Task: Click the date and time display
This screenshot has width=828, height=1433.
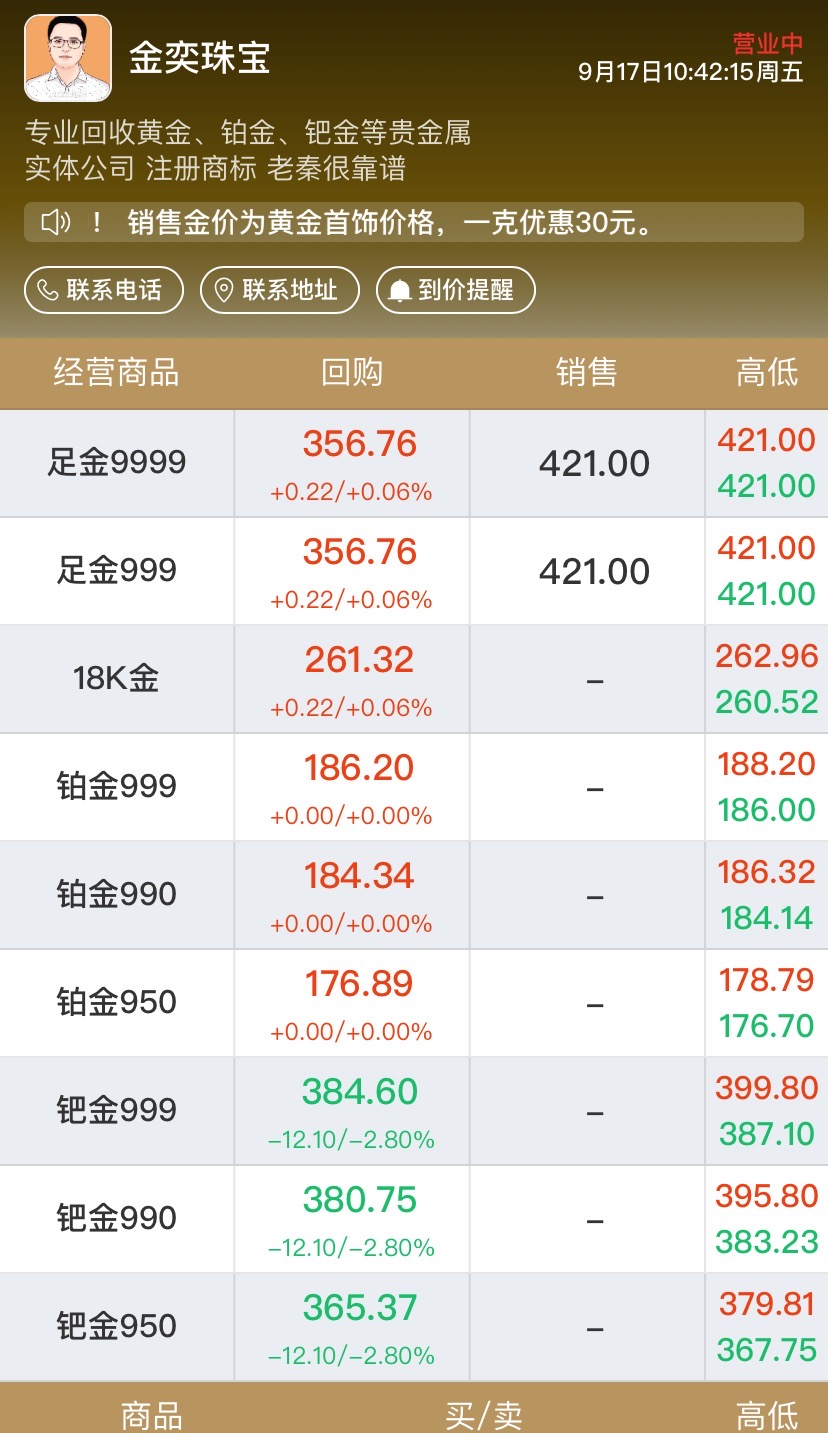Action: point(690,72)
